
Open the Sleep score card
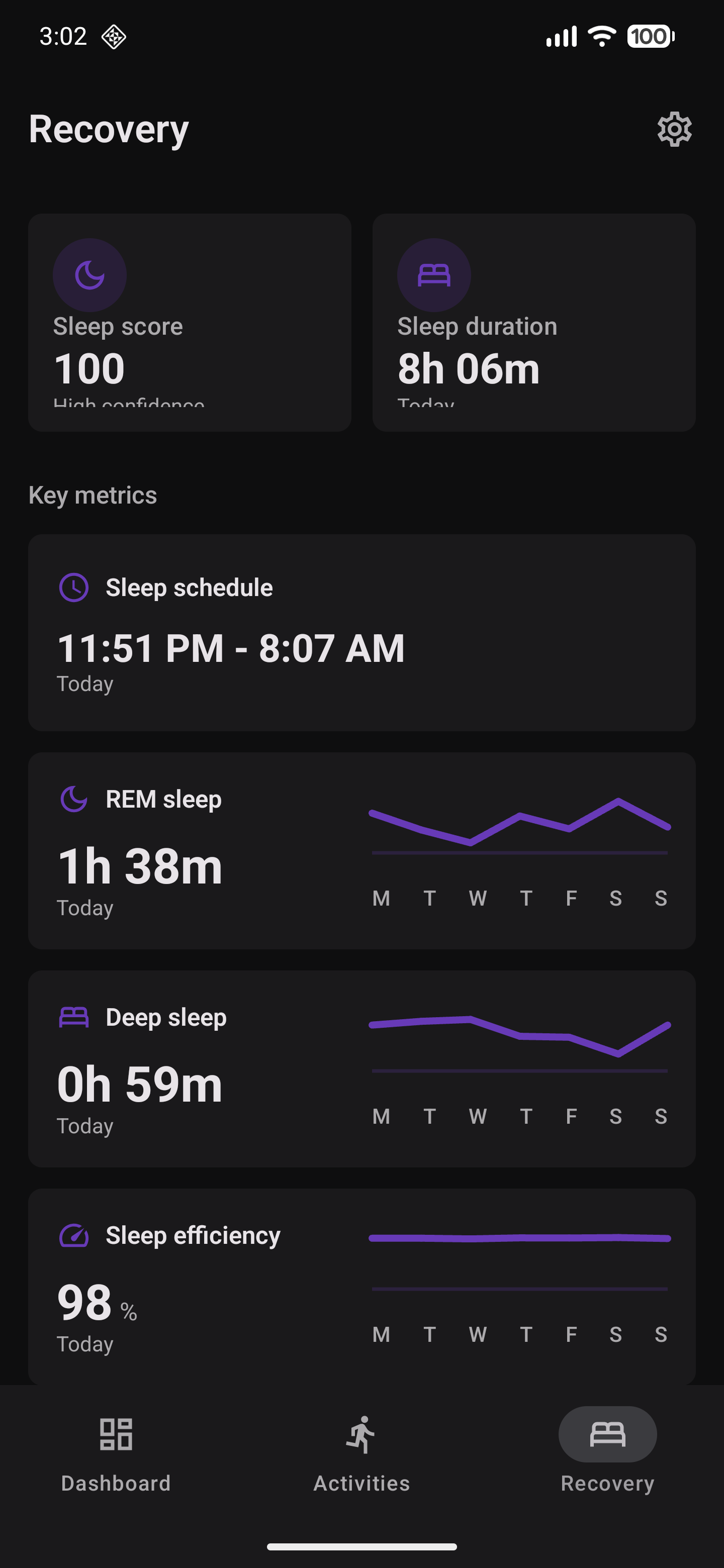pyautogui.click(x=190, y=323)
